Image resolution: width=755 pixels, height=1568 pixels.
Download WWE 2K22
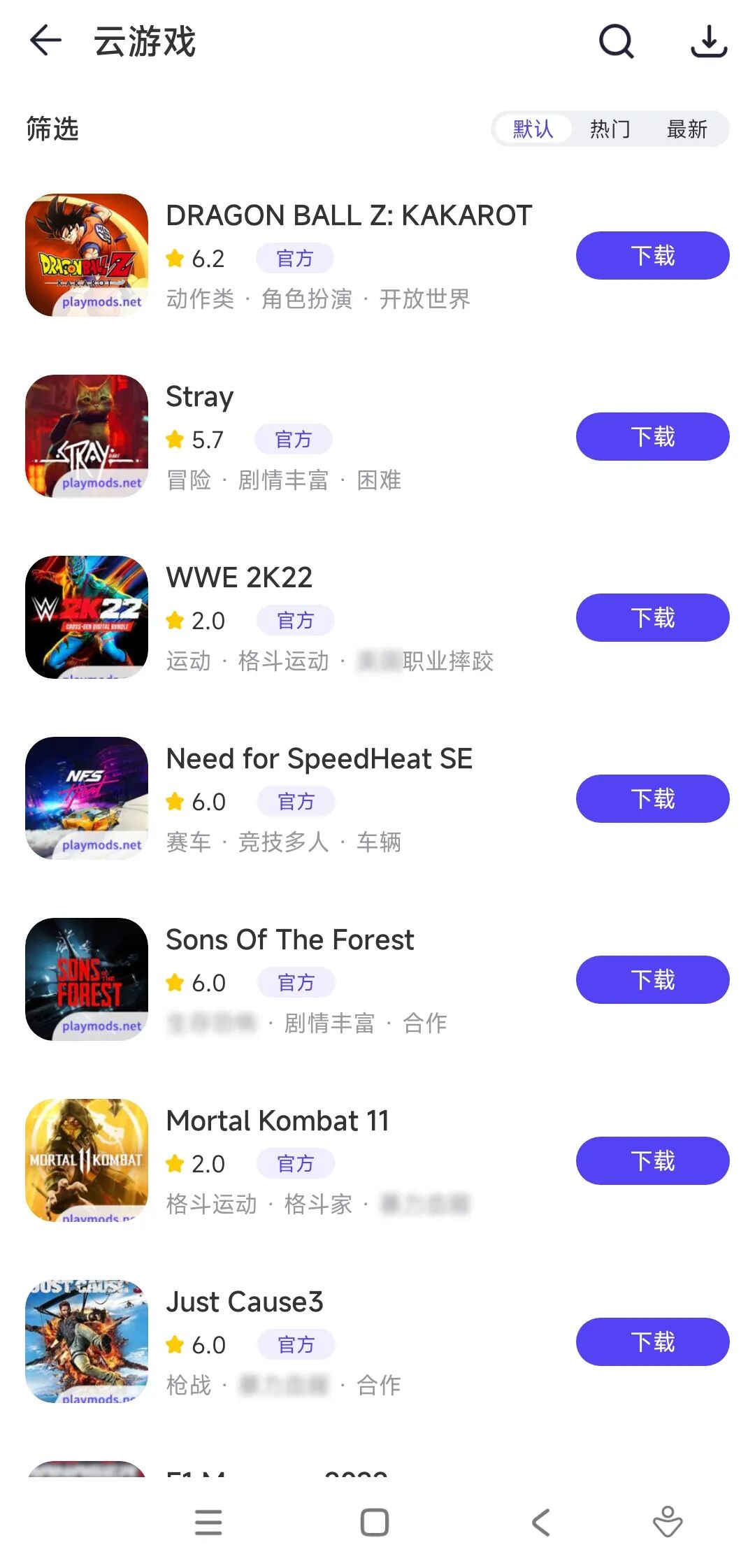[x=652, y=618]
